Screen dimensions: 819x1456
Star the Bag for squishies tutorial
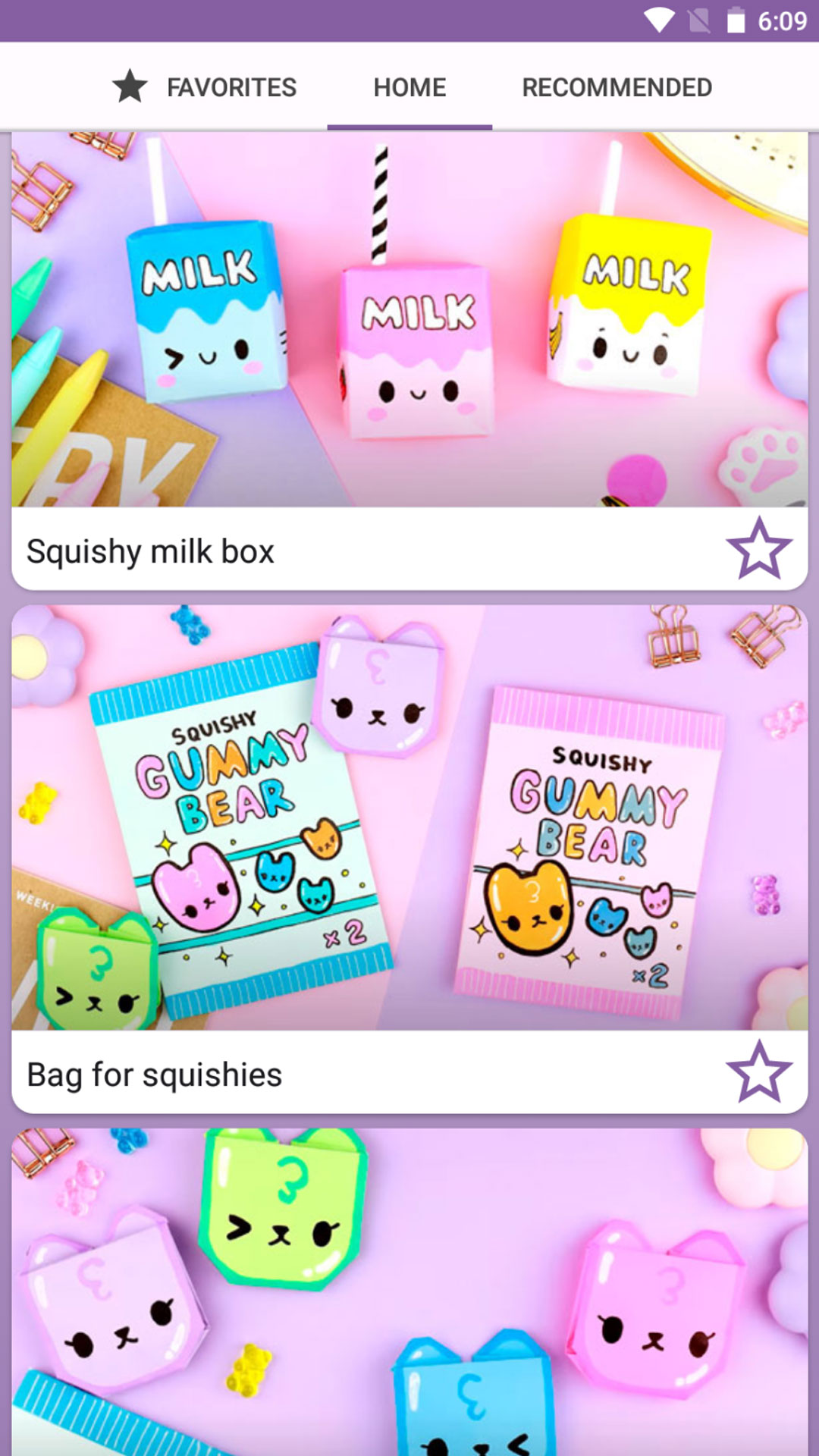pyautogui.click(x=759, y=1072)
